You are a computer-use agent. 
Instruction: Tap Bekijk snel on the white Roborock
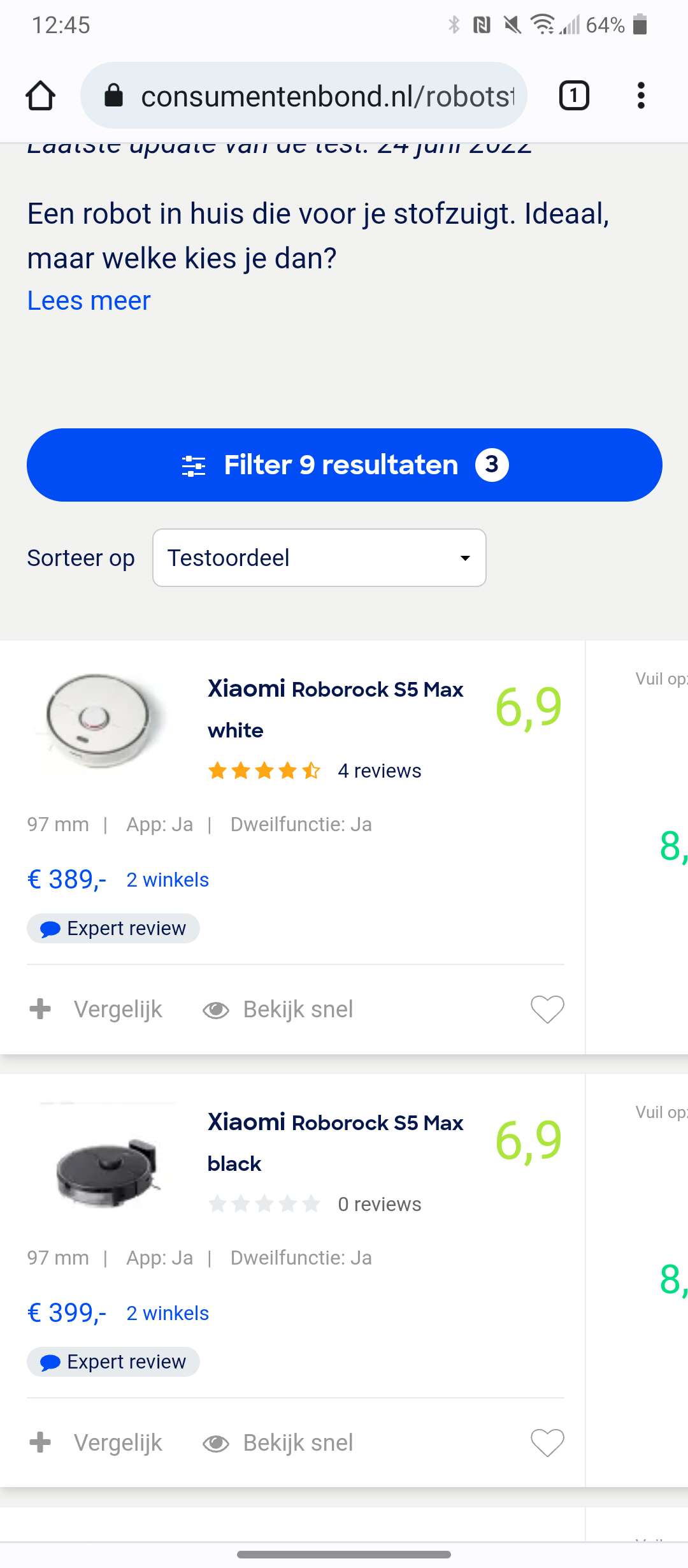(x=278, y=1010)
